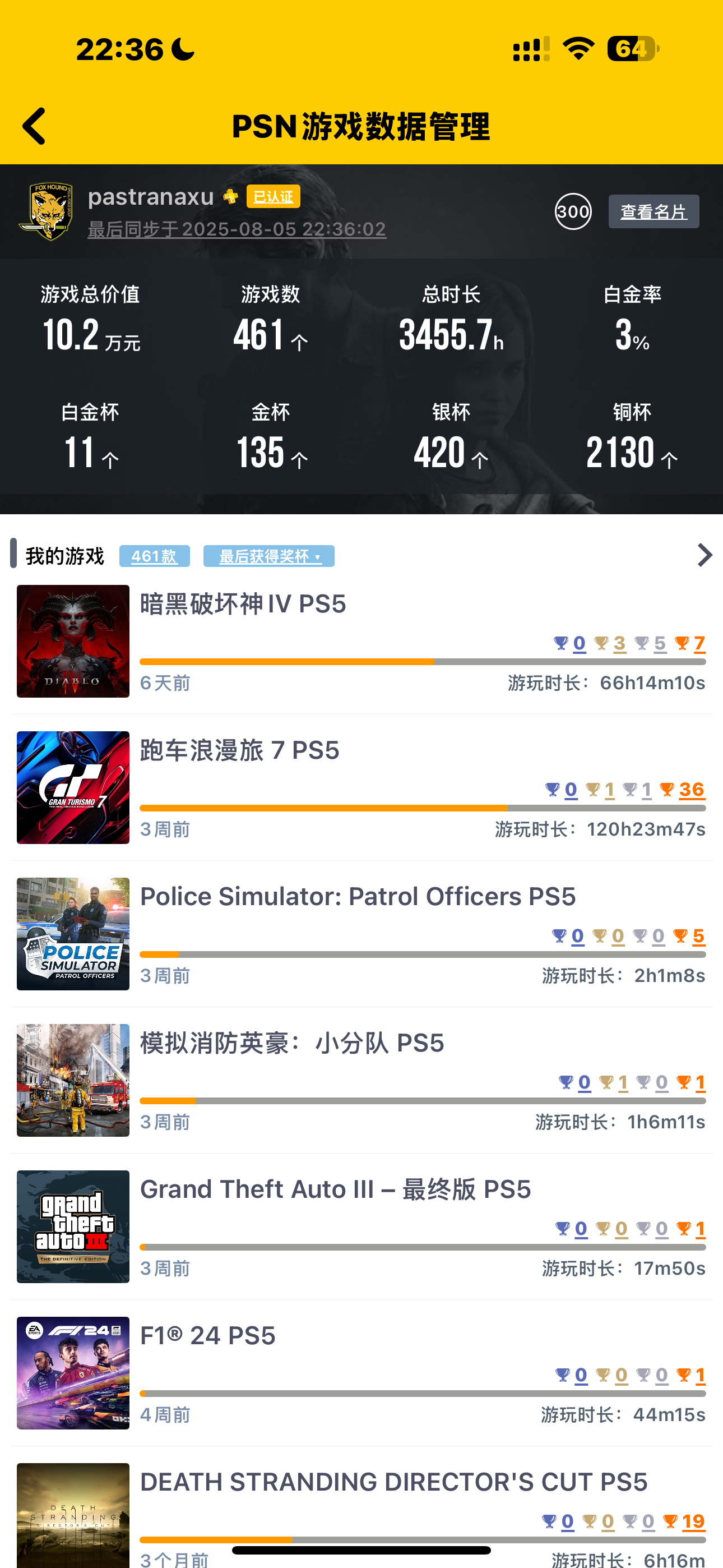723x1568 pixels.
Task: Tap the pastranaxu Fox Hound avatar
Action: click(48, 211)
